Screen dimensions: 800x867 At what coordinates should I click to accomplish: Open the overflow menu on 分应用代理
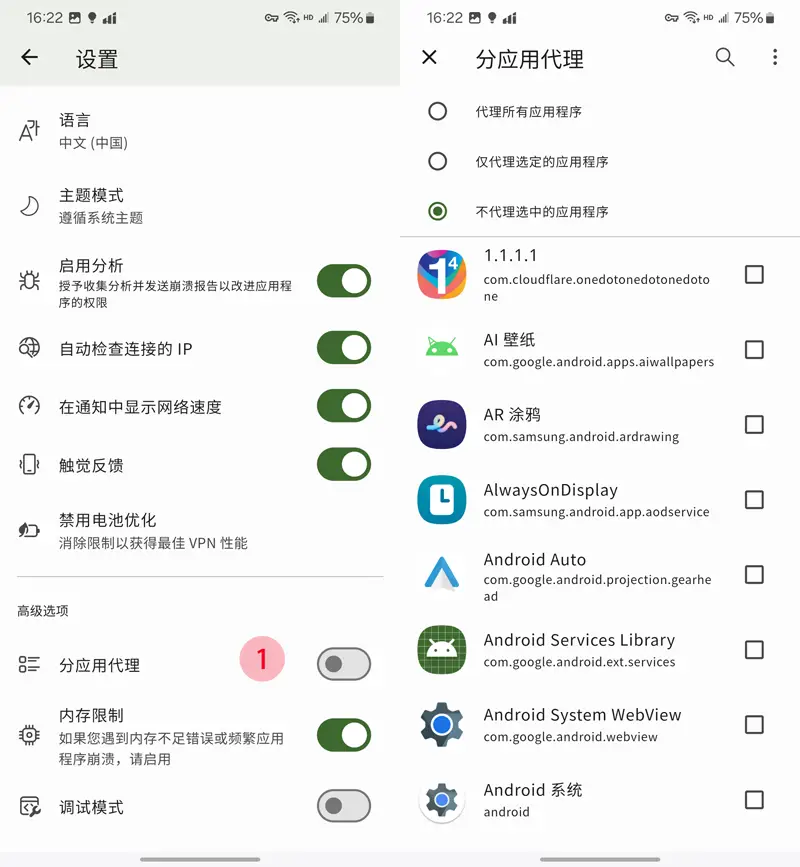(775, 58)
